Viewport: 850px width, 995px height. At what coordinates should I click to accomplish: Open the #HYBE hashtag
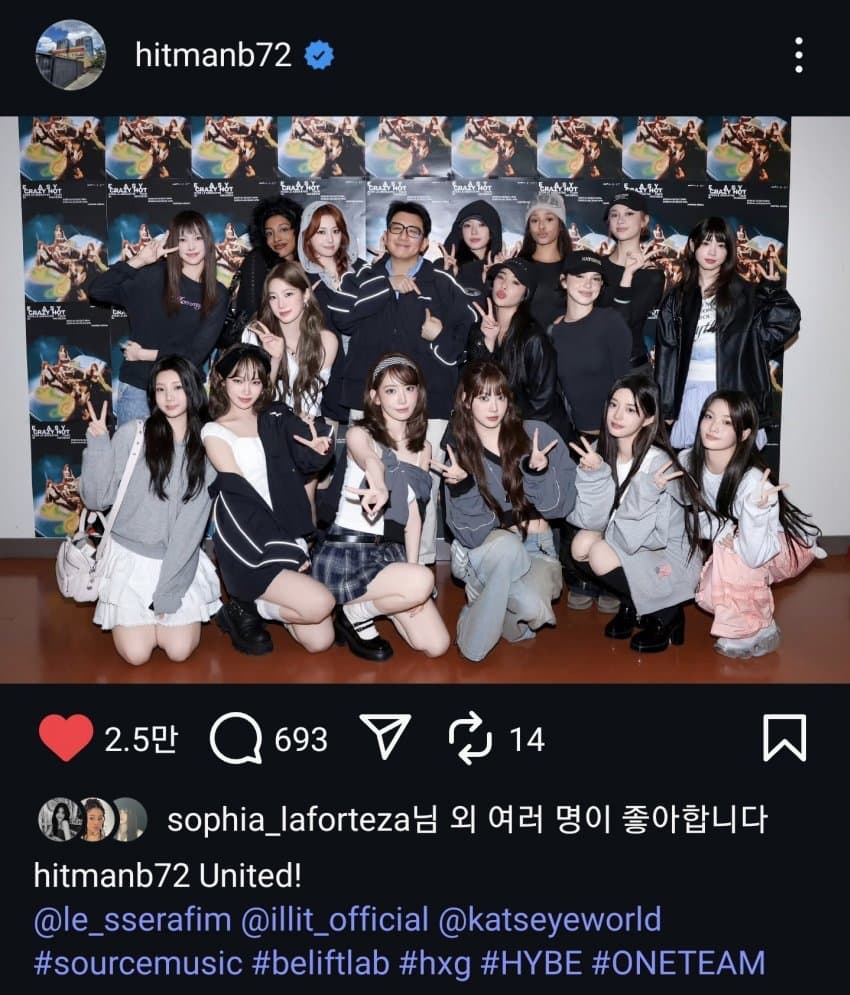click(531, 963)
